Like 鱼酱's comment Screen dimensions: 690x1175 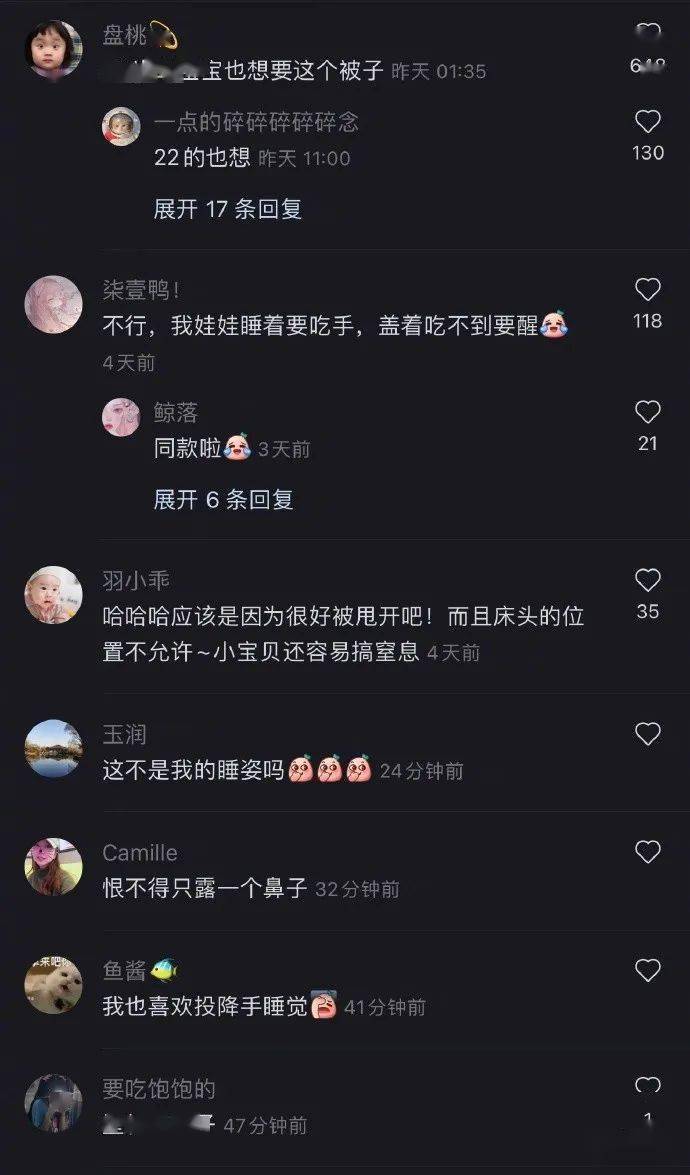647,971
